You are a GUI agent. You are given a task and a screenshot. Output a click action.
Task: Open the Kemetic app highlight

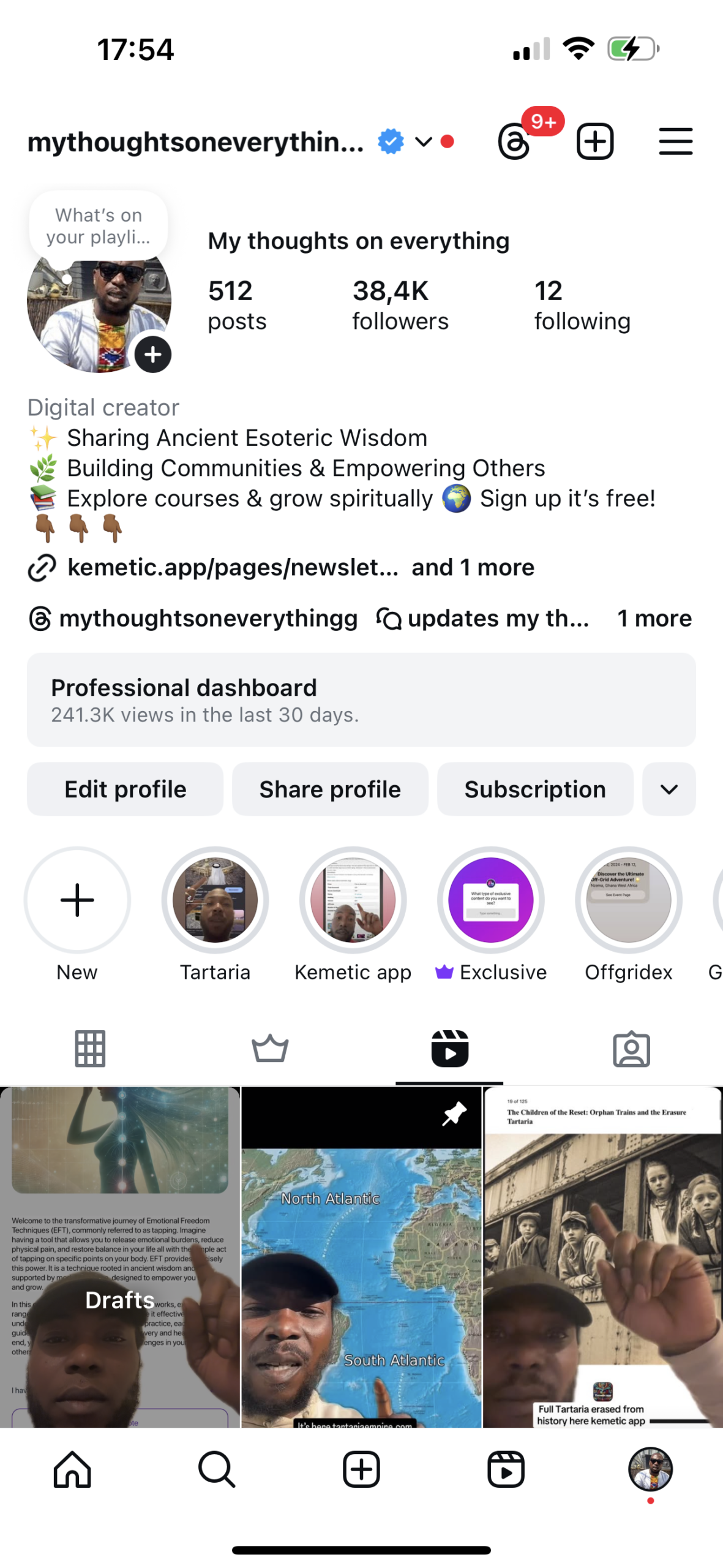click(353, 900)
